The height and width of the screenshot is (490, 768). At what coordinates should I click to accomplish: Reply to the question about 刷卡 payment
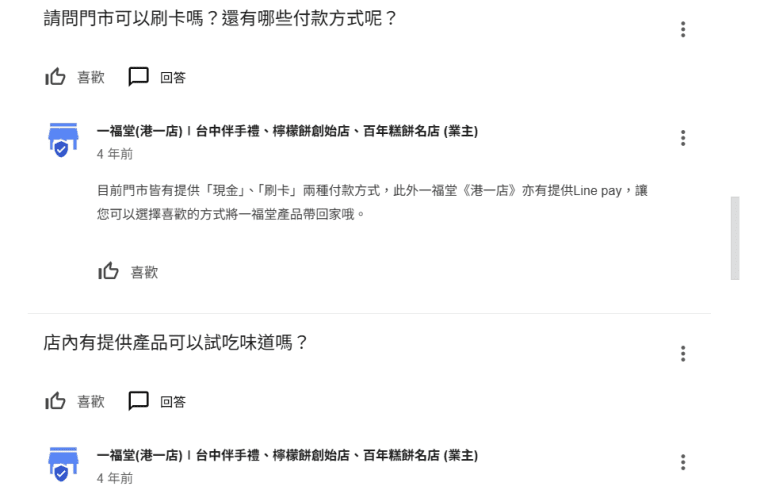[157, 77]
